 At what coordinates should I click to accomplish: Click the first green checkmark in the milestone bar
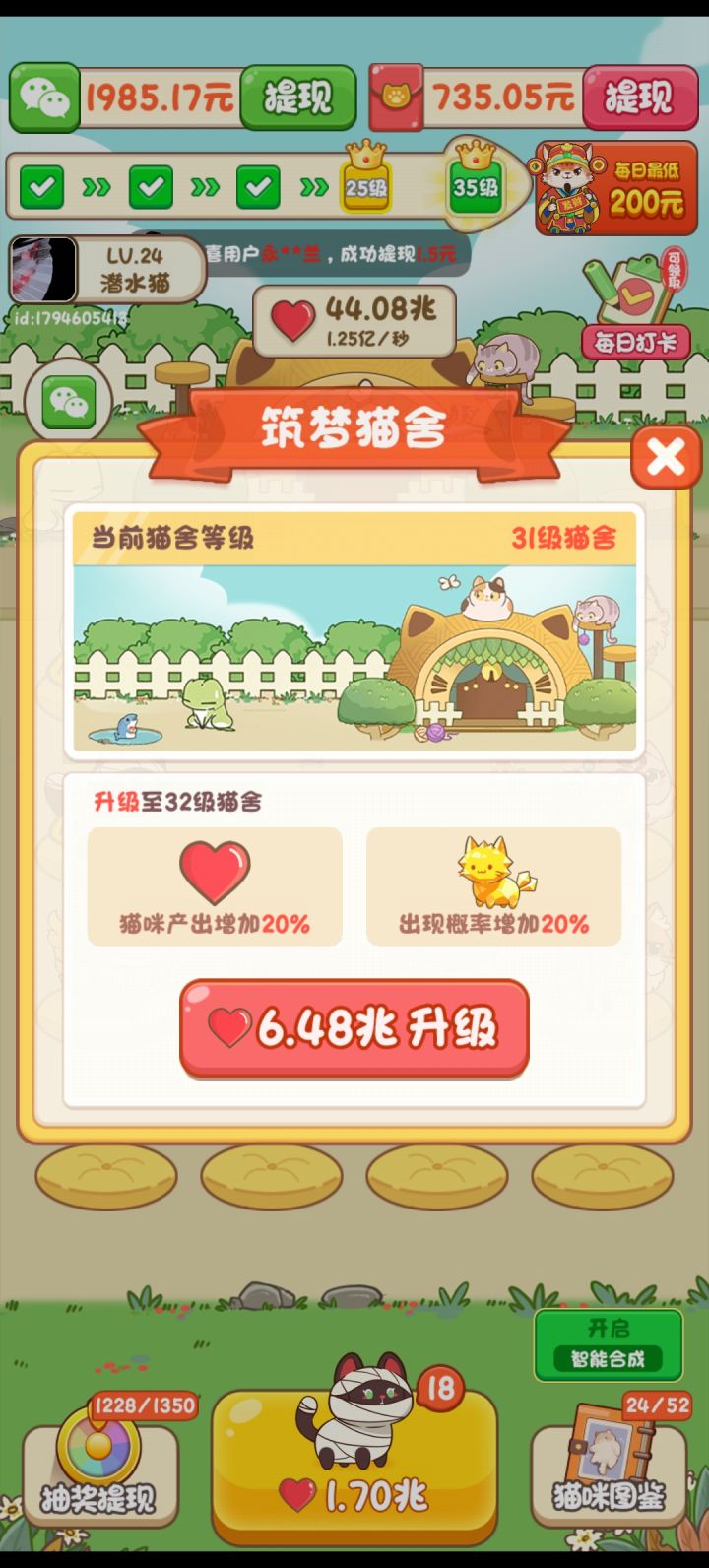click(42, 187)
